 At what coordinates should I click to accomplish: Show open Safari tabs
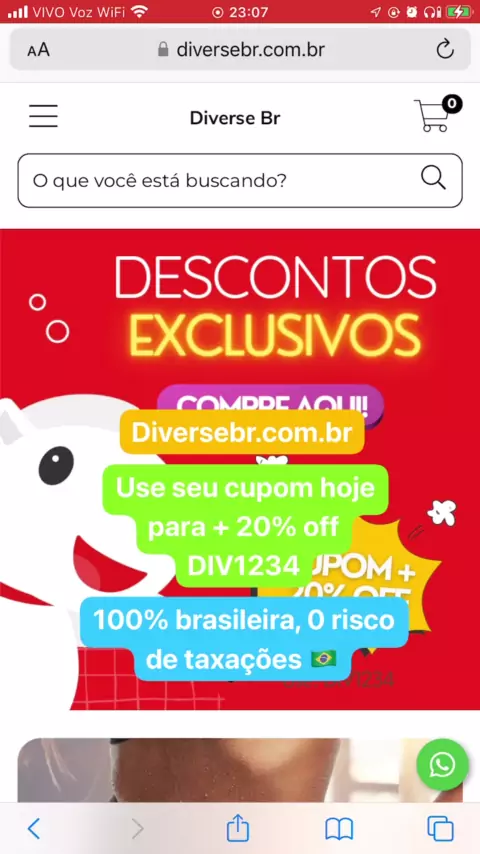(x=441, y=829)
